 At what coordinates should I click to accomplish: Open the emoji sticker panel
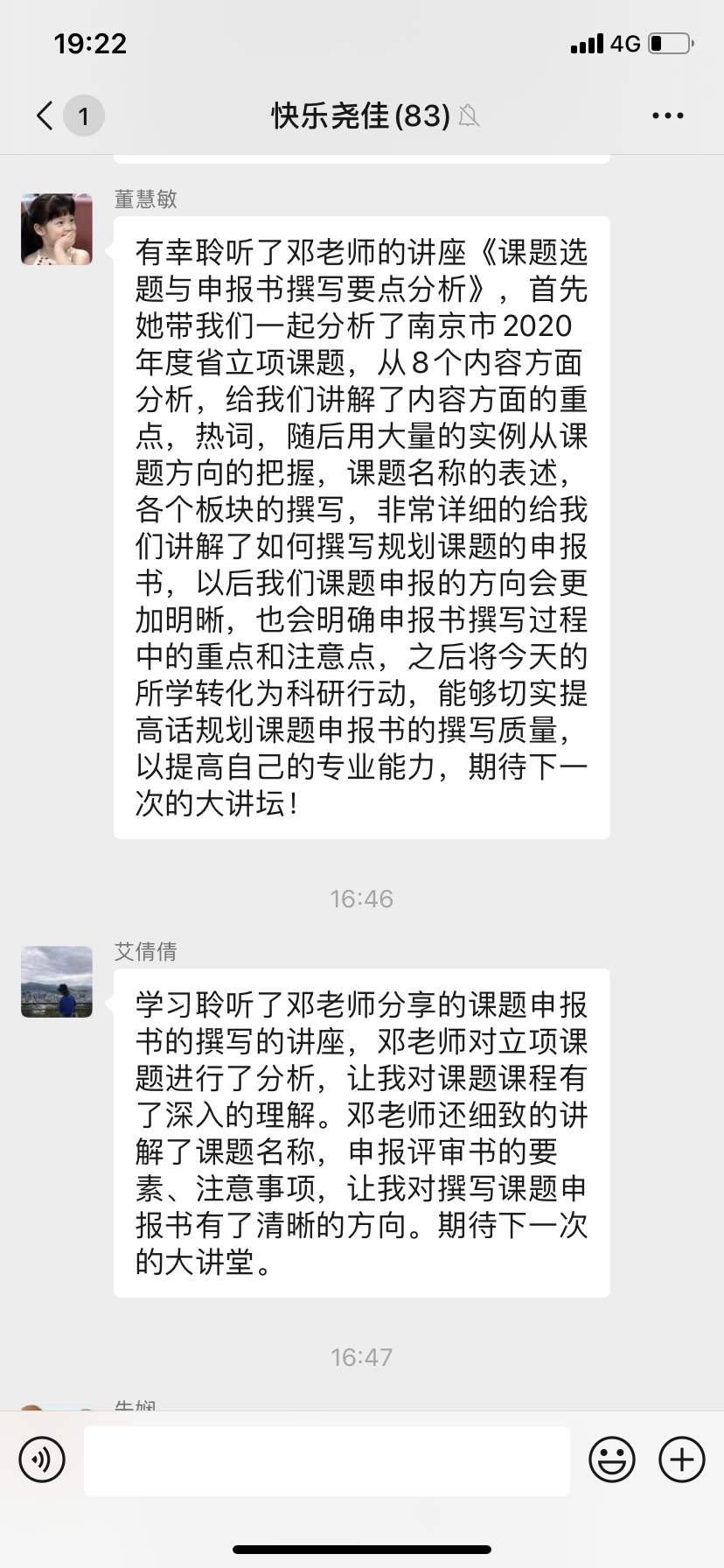pos(612,1459)
